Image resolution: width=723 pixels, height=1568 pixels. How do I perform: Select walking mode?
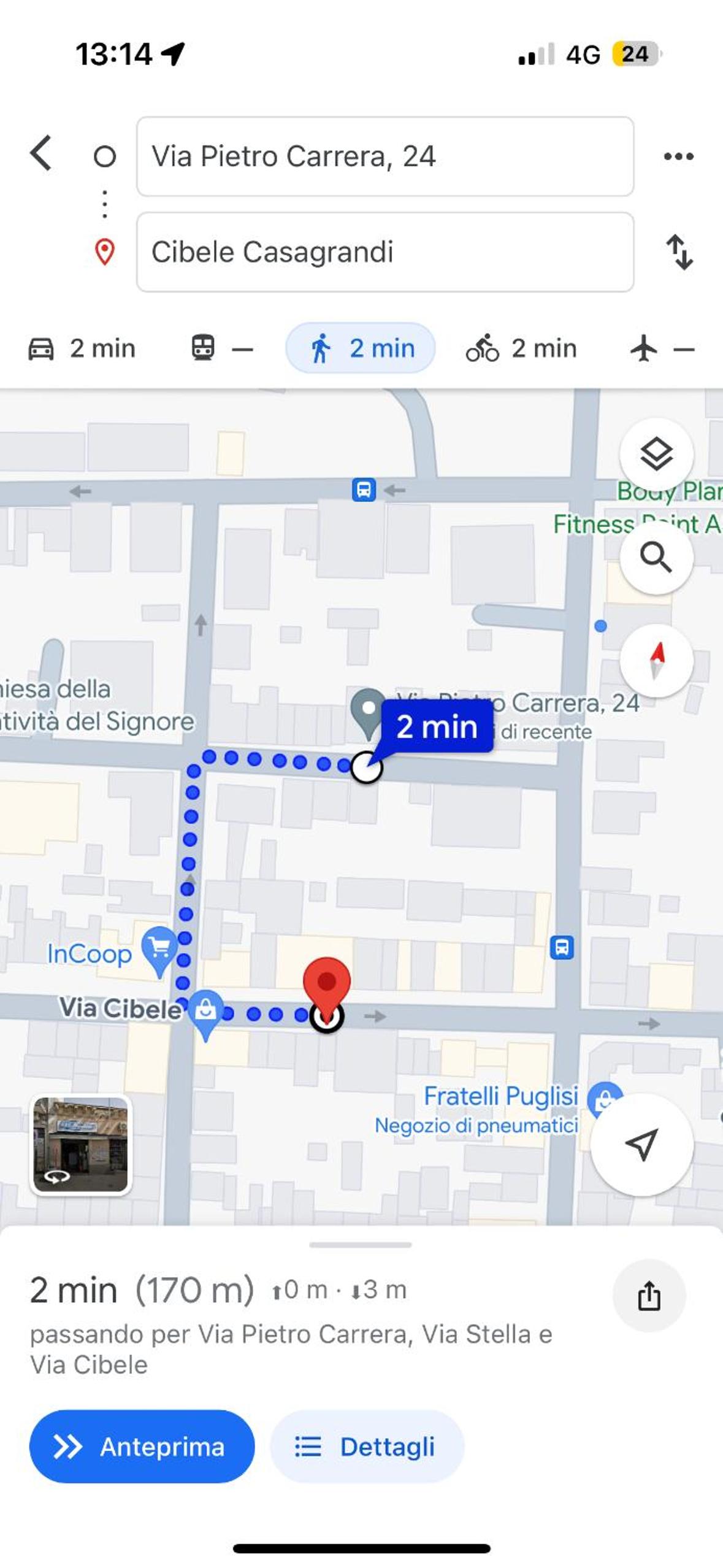(x=361, y=348)
